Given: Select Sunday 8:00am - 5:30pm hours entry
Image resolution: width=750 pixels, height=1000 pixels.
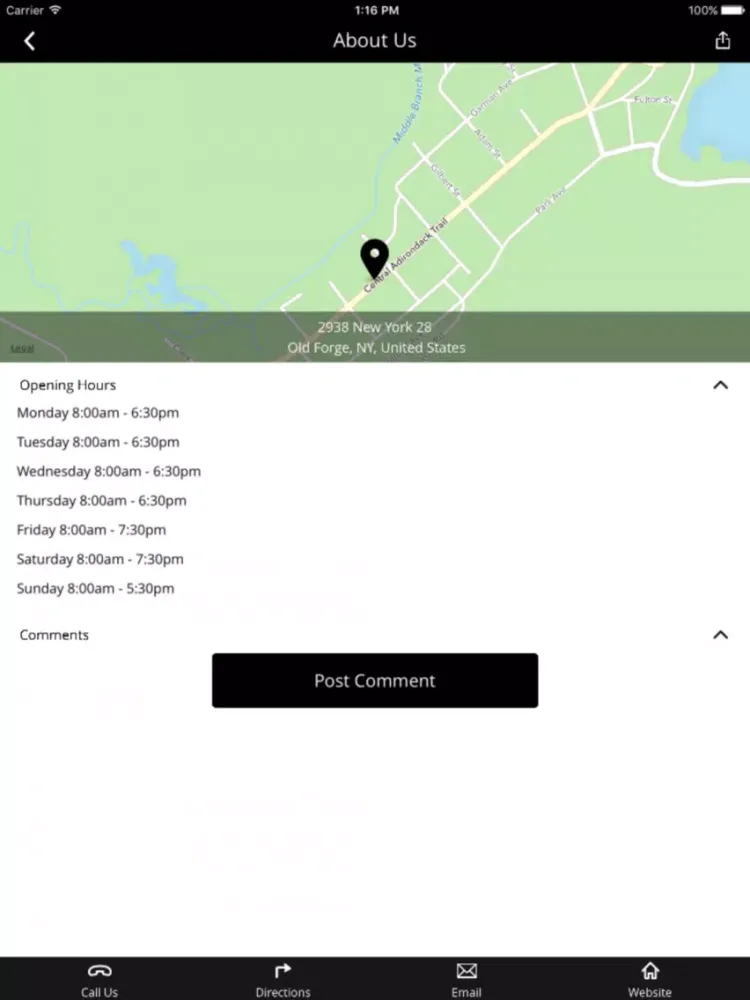Looking at the screenshot, I should pyautogui.click(x=95, y=588).
